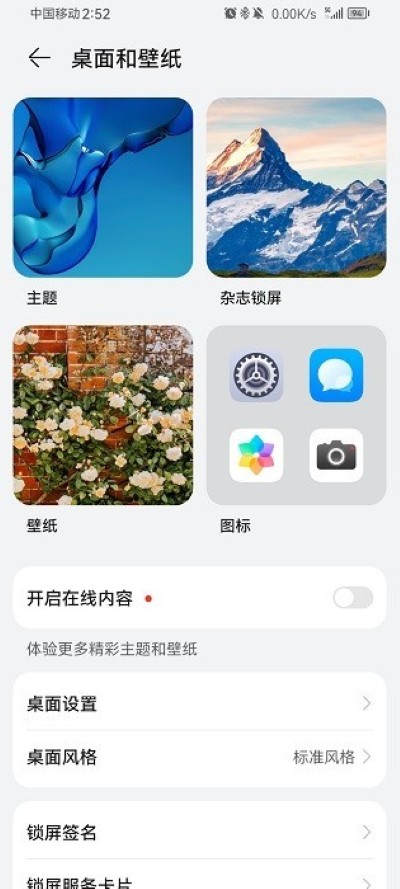Open 锁屏签名 lock screen signature
The height and width of the screenshot is (889, 400).
[199, 832]
